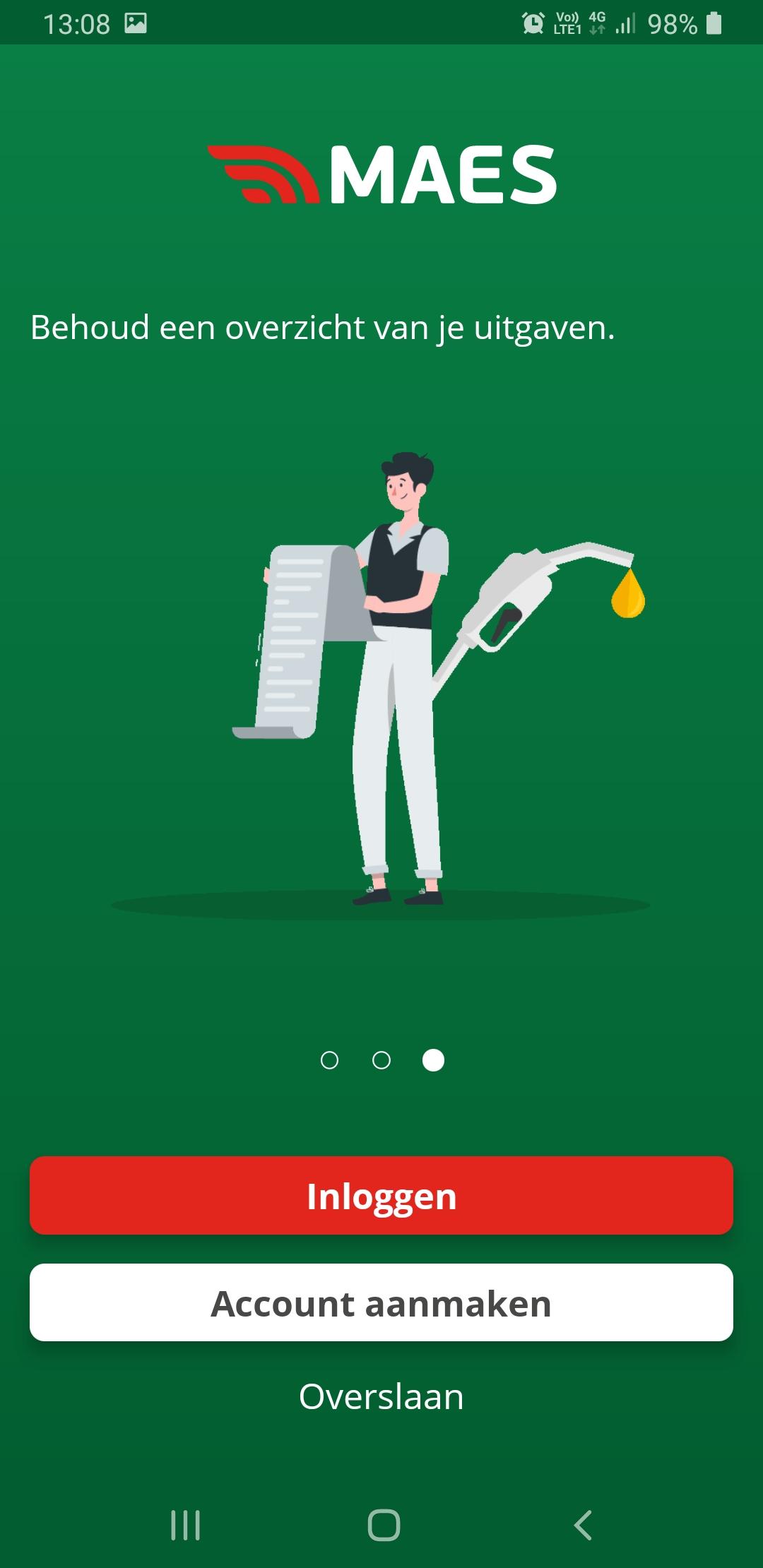Jump to the first onboarding page dot
Viewport: 763px width, 1568px height.
pyautogui.click(x=329, y=1060)
